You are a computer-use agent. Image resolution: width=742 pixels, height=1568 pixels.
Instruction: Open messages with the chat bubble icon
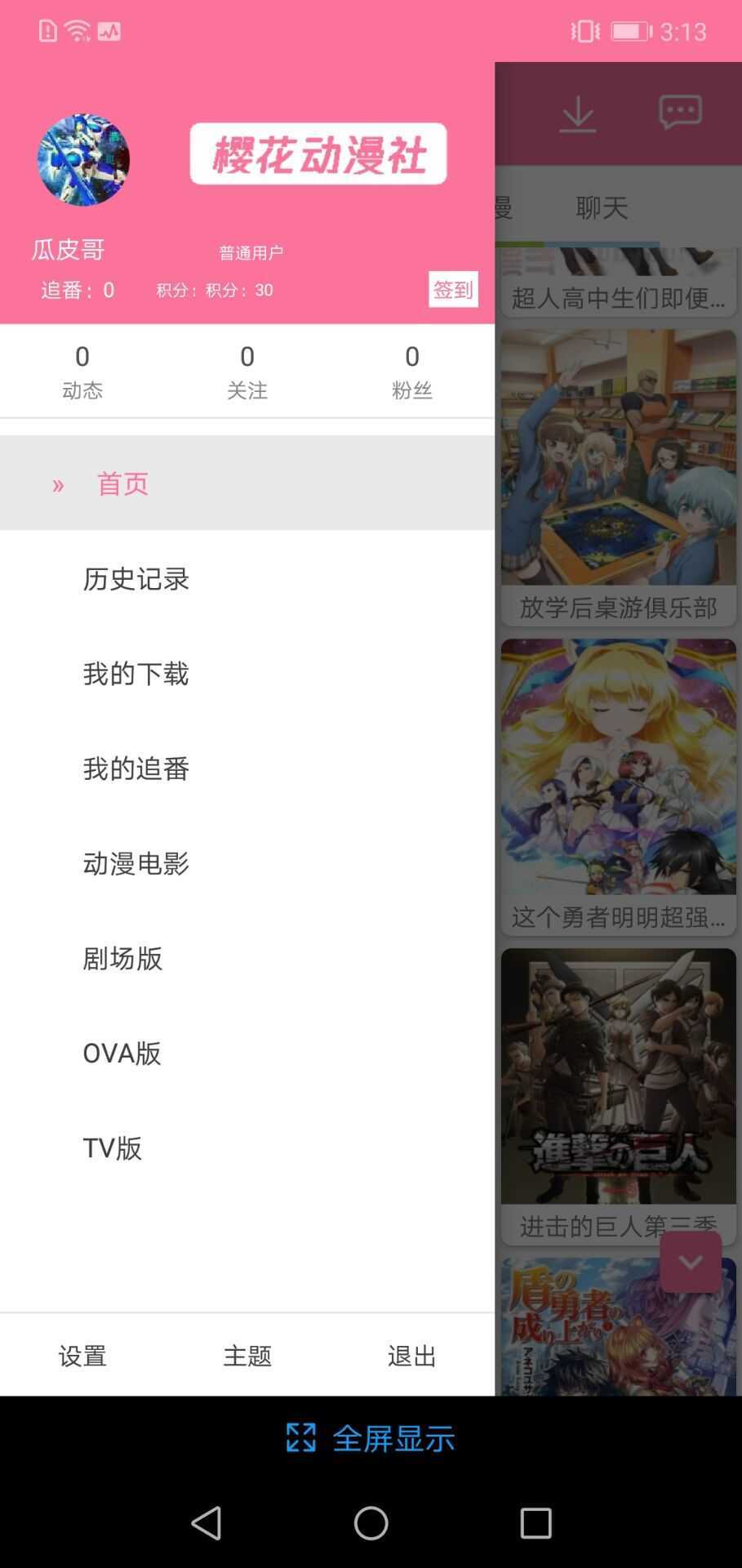(x=678, y=113)
